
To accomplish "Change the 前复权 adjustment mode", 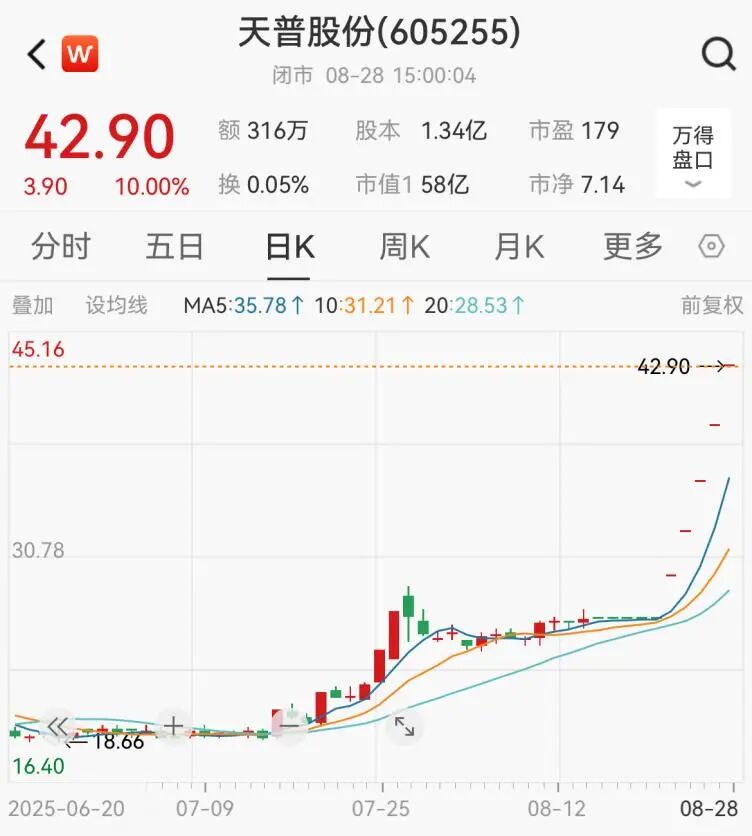I will 711,306.
